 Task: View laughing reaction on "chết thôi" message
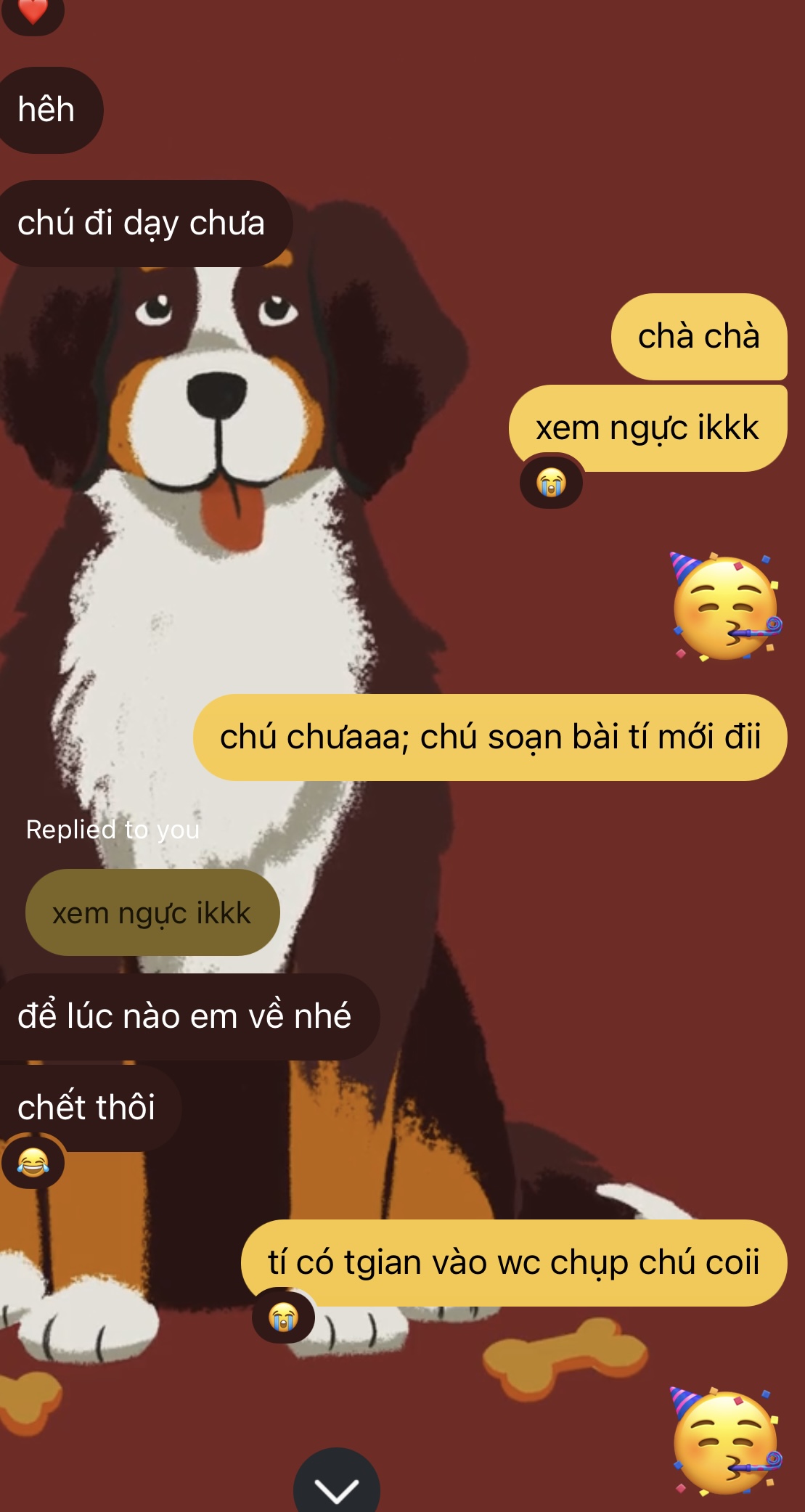click(33, 1163)
